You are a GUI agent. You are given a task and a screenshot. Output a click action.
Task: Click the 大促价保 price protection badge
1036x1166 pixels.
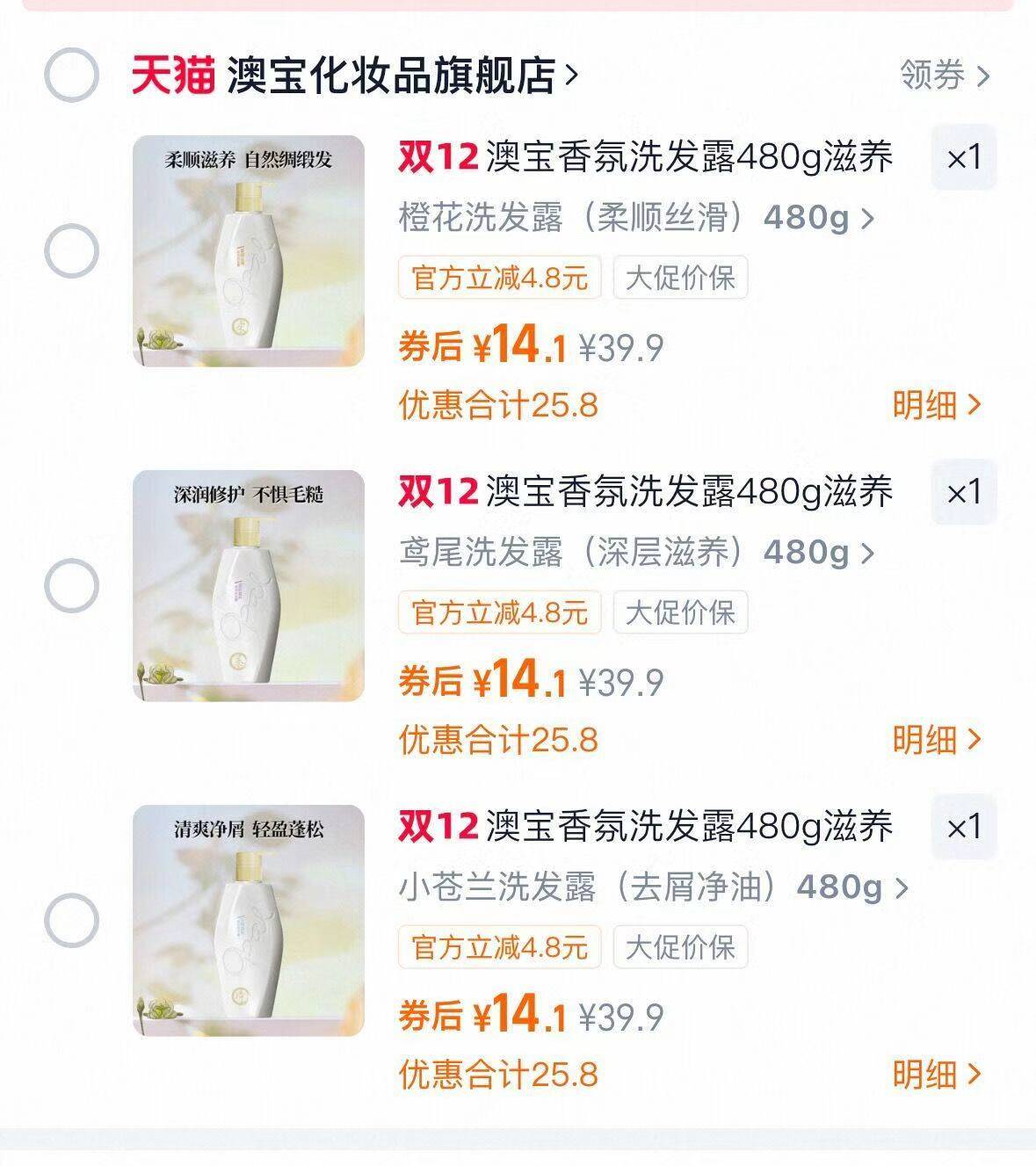(x=681, y=278)
